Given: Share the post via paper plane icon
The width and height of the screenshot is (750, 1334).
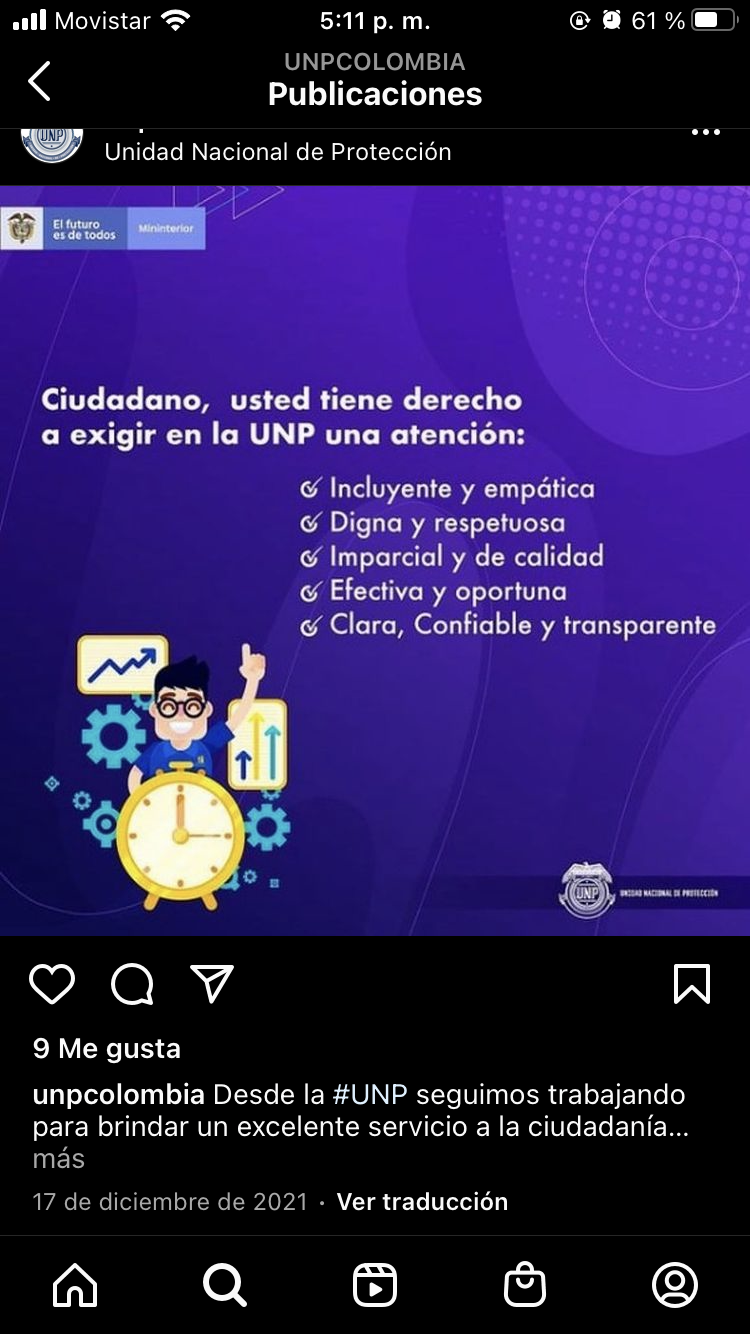Looking at the screenshot, I should point(212,984).
